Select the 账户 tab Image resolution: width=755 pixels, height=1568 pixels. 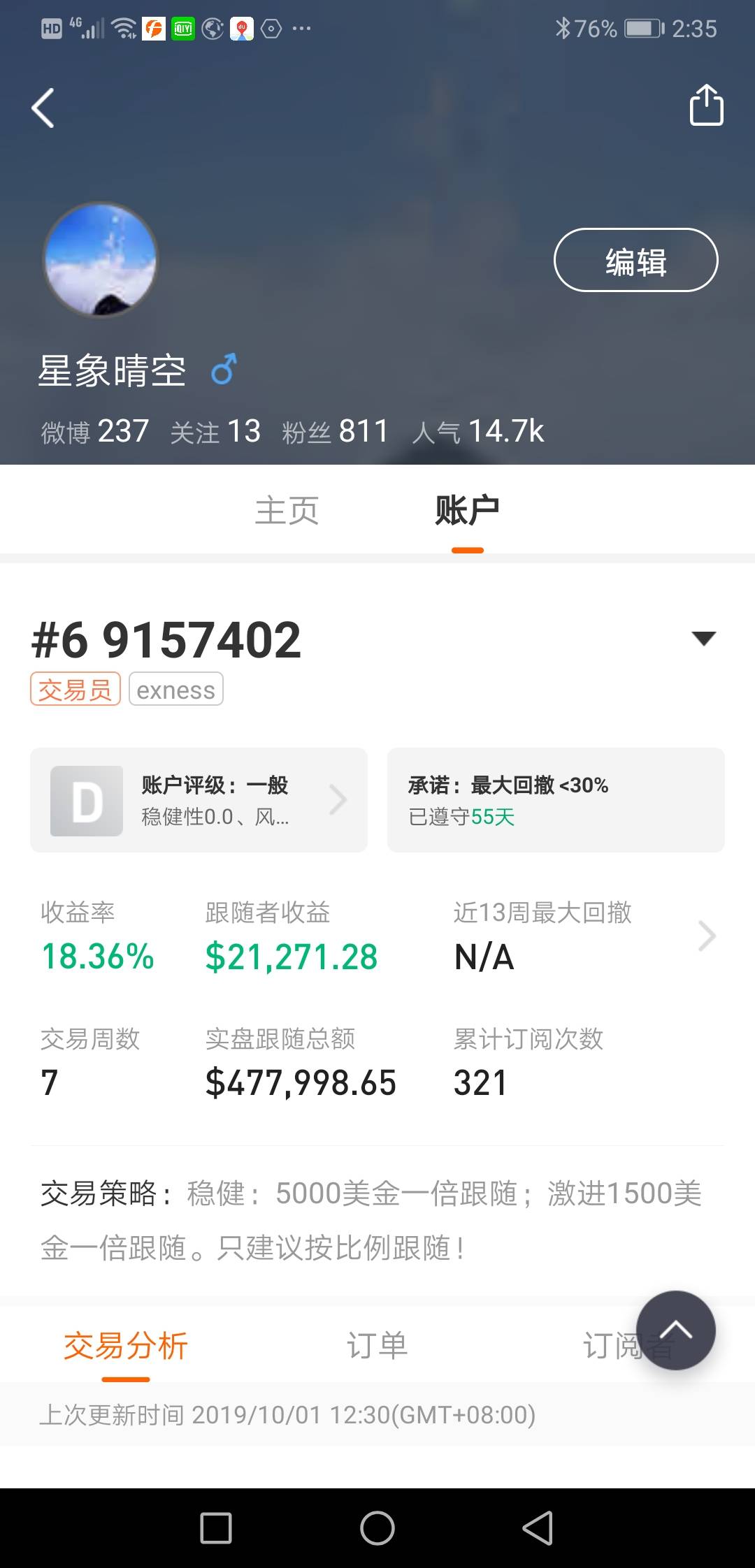click(467, 510)
